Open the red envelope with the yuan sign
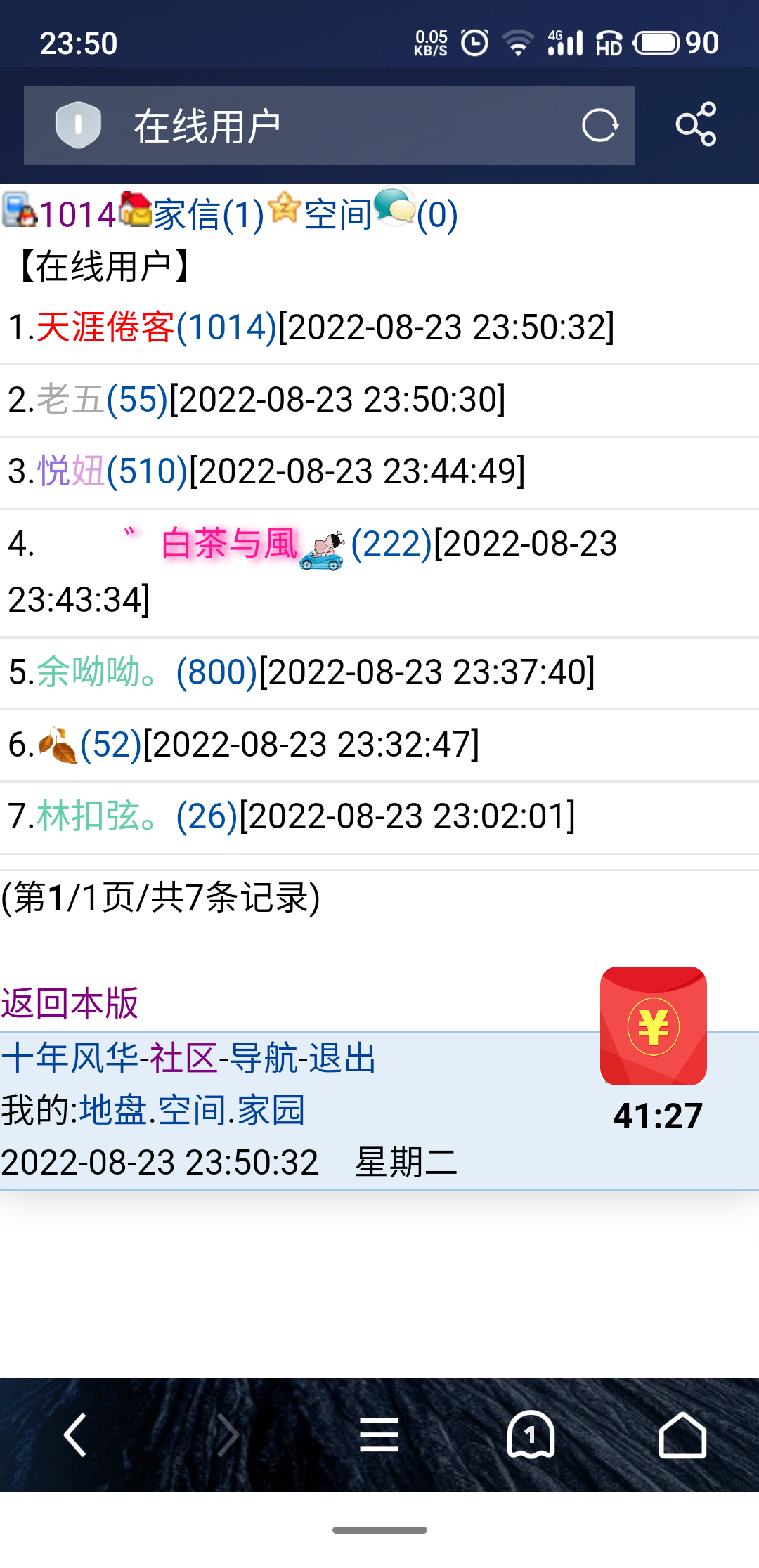Image resolution: width=759 pixels, height=1568 pixels. (653, 1026)
